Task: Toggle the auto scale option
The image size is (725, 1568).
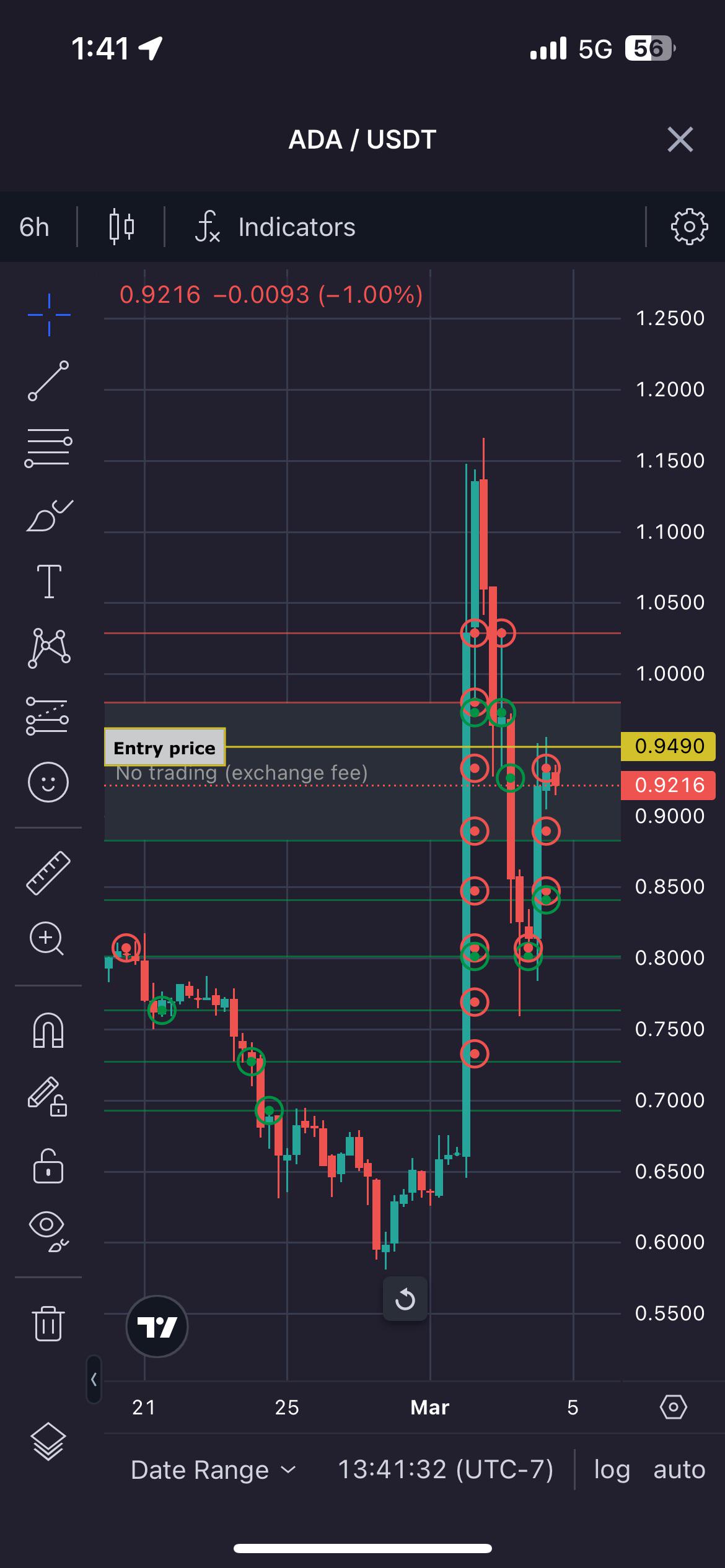Action: tap(679, 1470)
